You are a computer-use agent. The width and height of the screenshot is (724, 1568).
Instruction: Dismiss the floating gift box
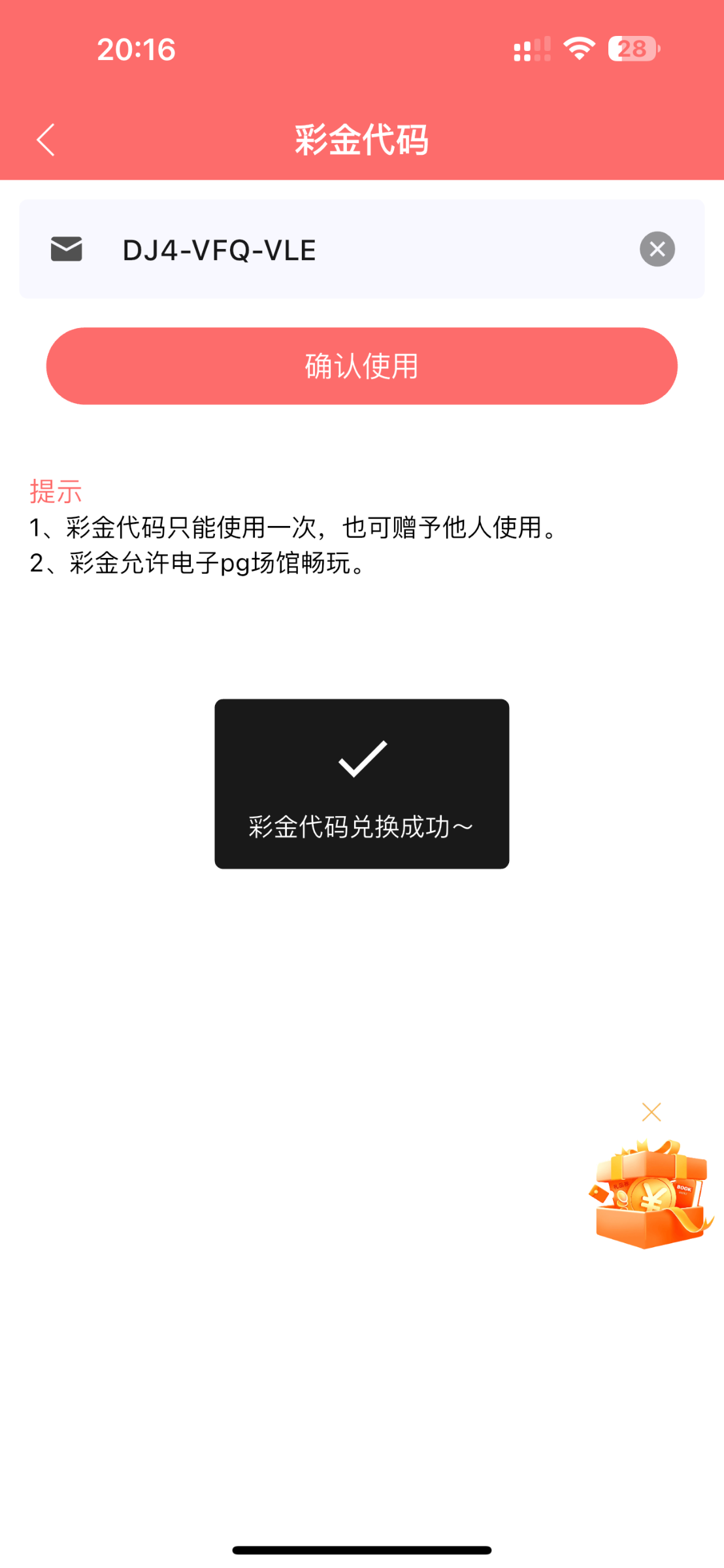click(x=651, y=1112)
